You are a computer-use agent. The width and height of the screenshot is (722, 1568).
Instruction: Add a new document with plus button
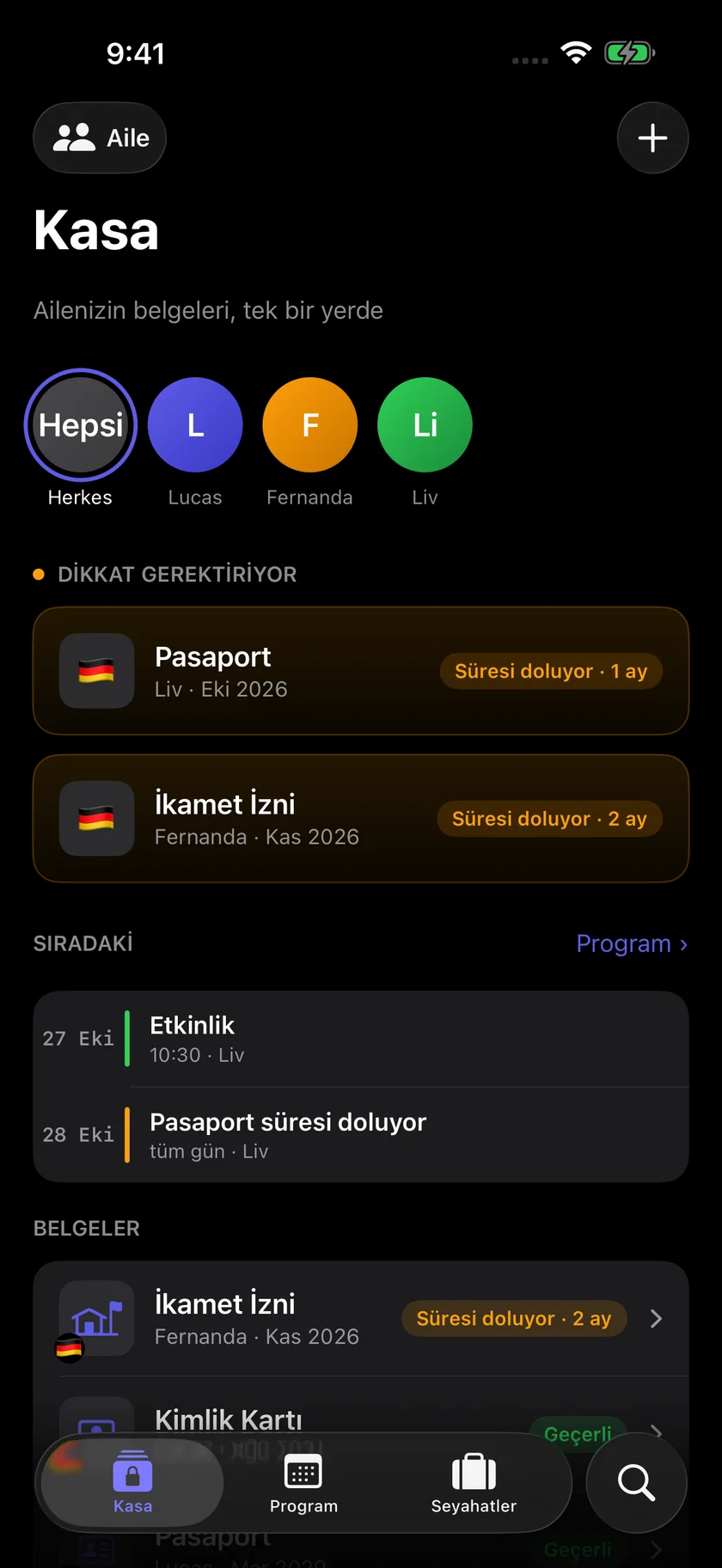652,137
